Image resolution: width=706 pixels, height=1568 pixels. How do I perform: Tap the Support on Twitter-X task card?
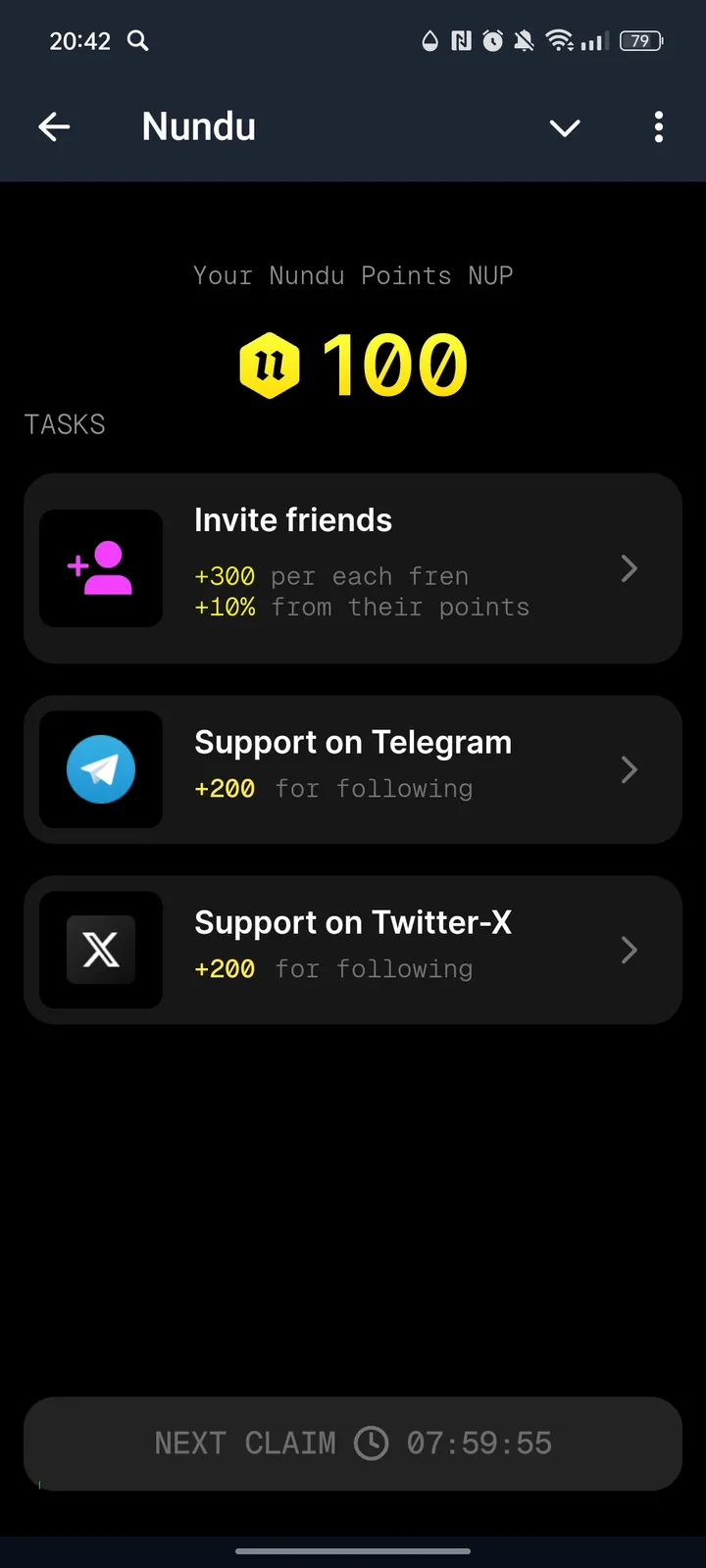tap(353, 950)
